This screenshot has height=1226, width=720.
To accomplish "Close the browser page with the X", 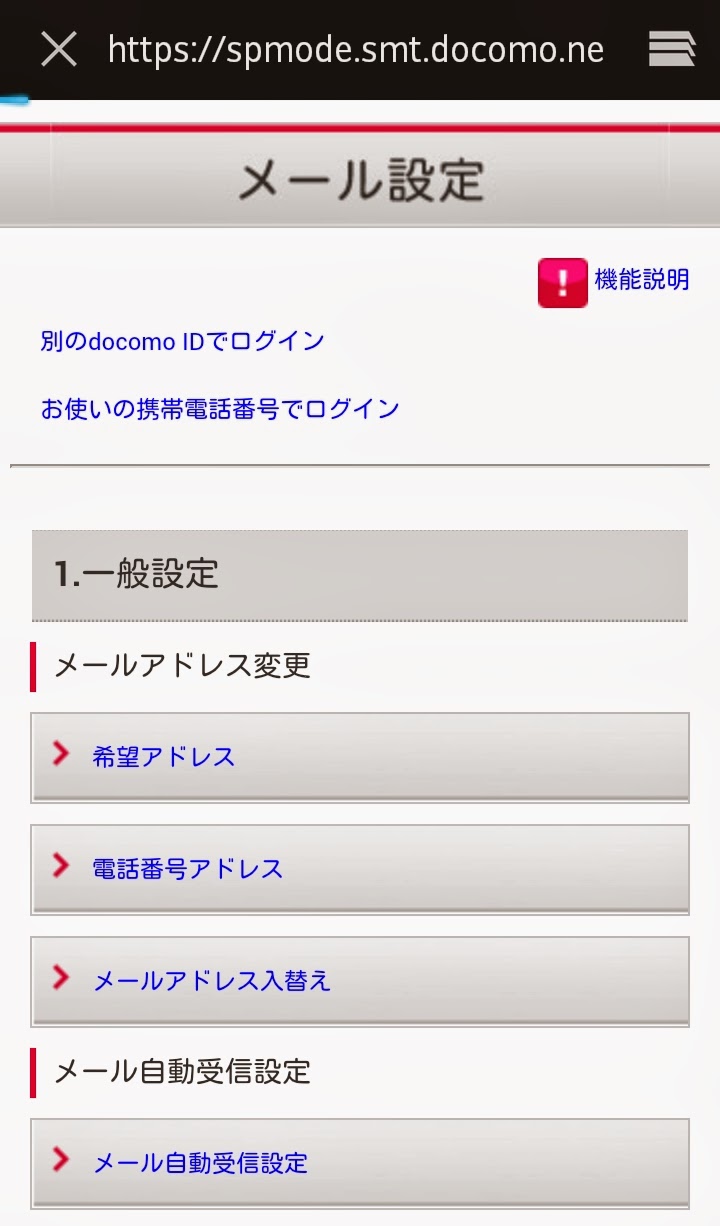I will tap(59, 49).
